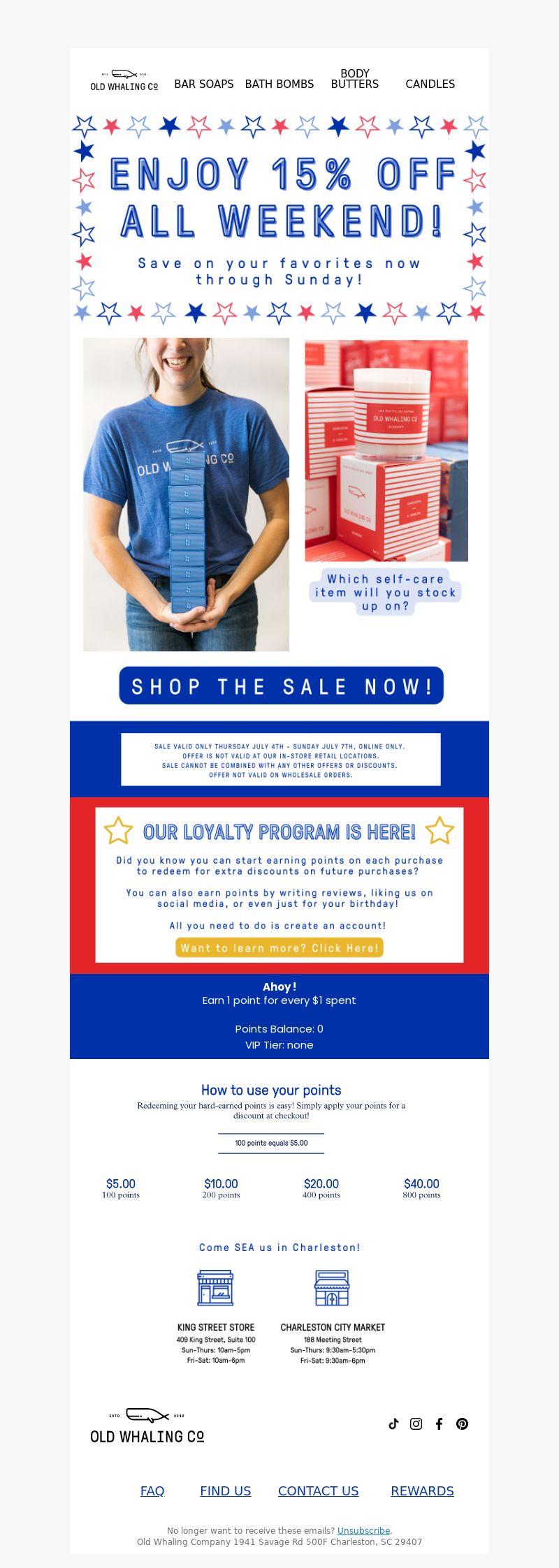Unsubscribe from these emails
Viewport: 559px width, 1568px height.
[x=363, y=1530]
